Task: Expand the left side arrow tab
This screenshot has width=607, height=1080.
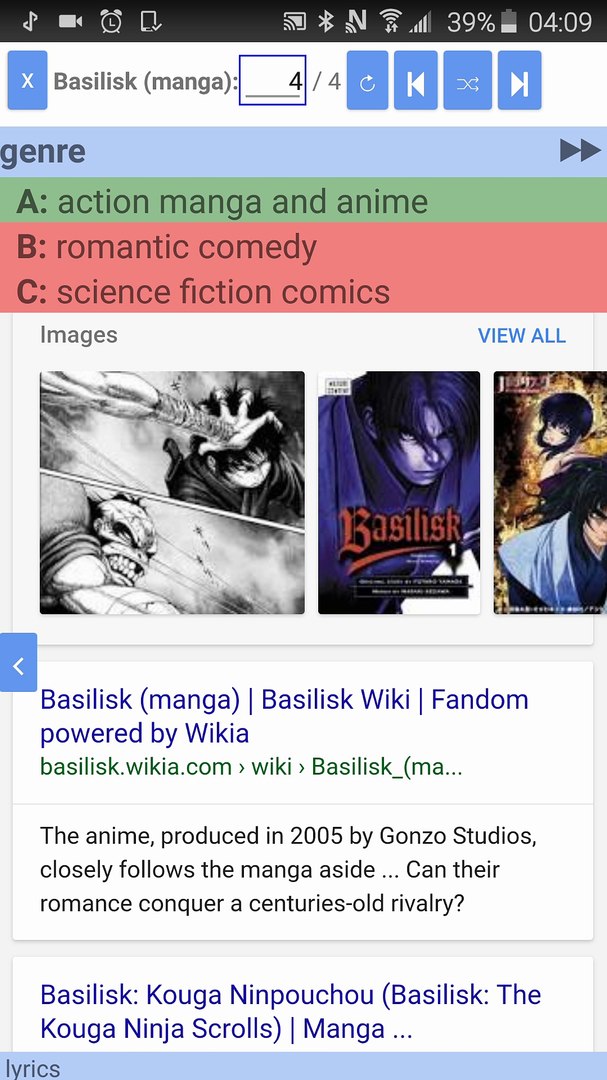Action: pyautogui.click(x=18, y=662)
